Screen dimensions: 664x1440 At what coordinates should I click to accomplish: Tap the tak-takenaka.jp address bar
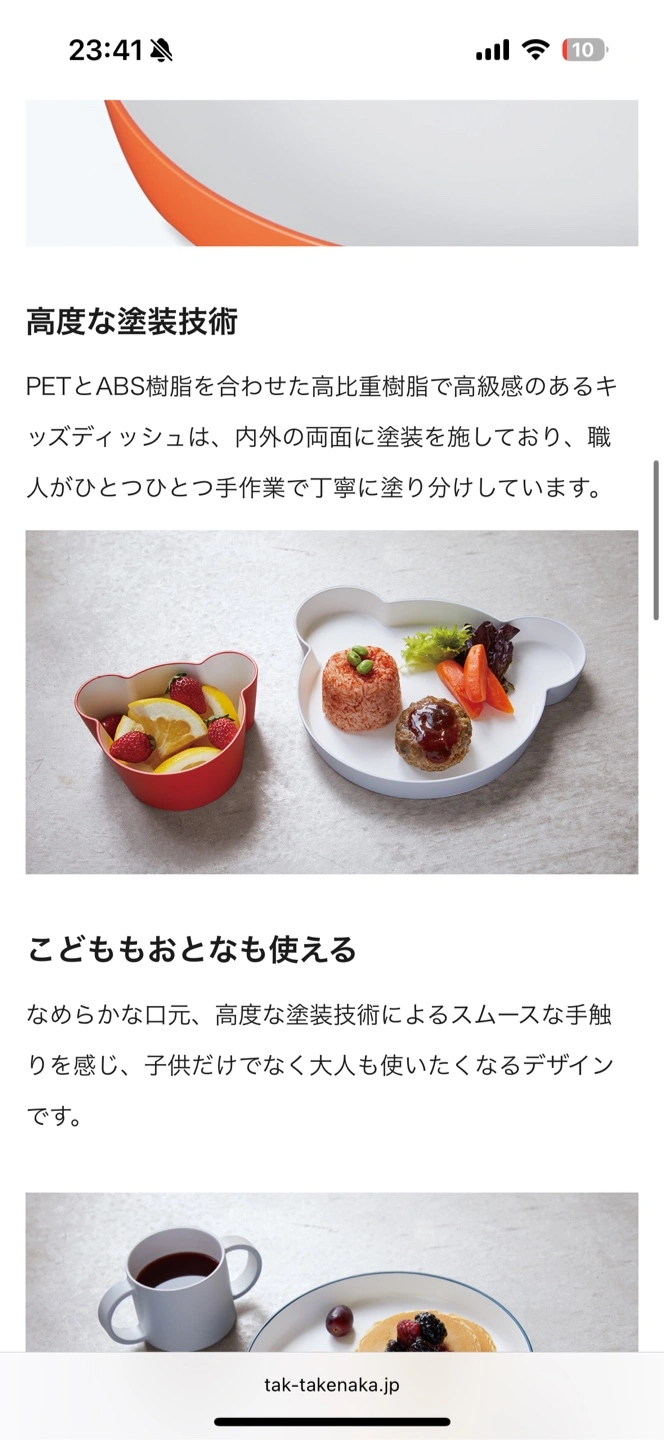(x=332, y=1385)
